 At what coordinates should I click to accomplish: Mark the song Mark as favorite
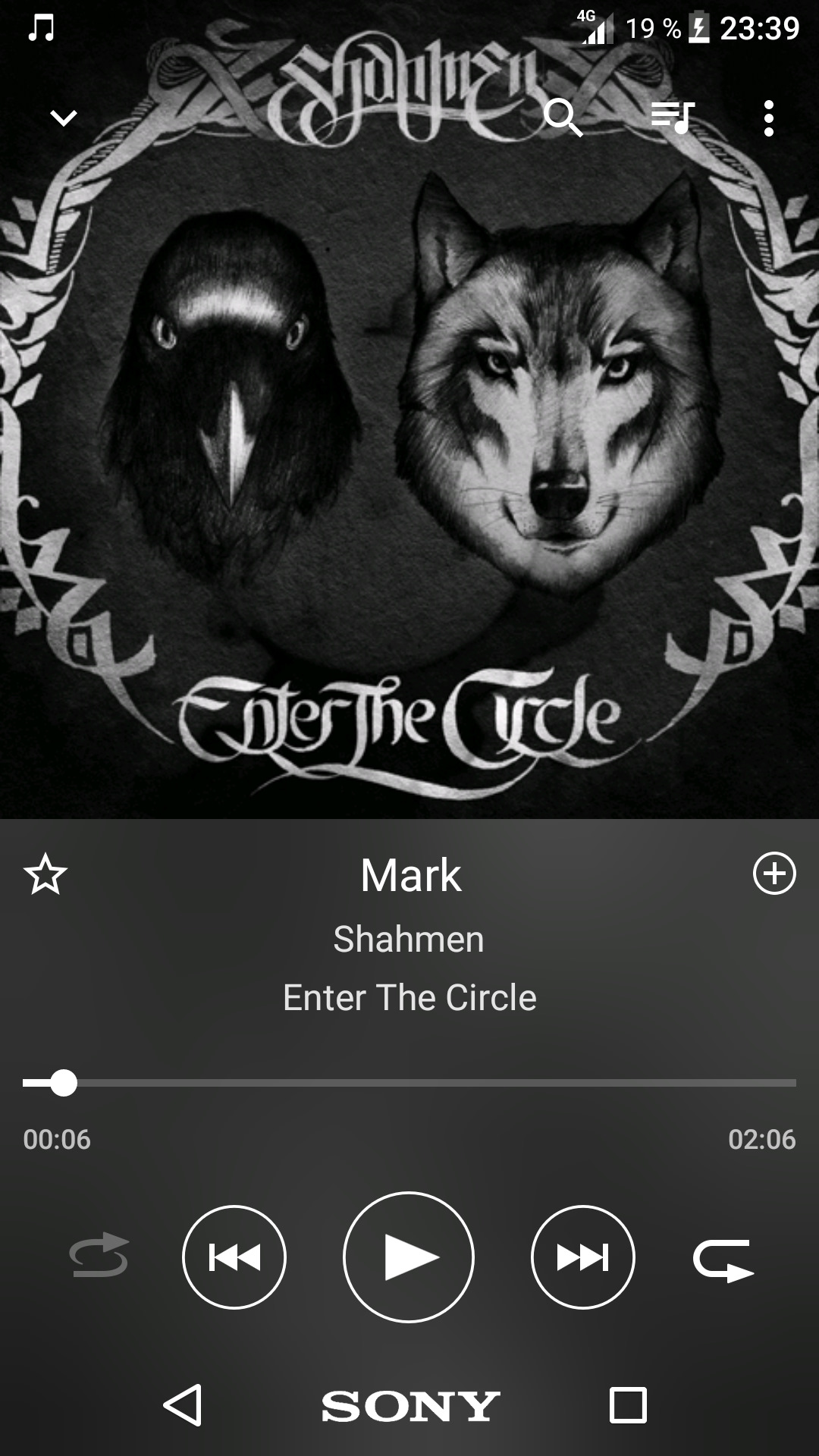click(x=45, y=874)
